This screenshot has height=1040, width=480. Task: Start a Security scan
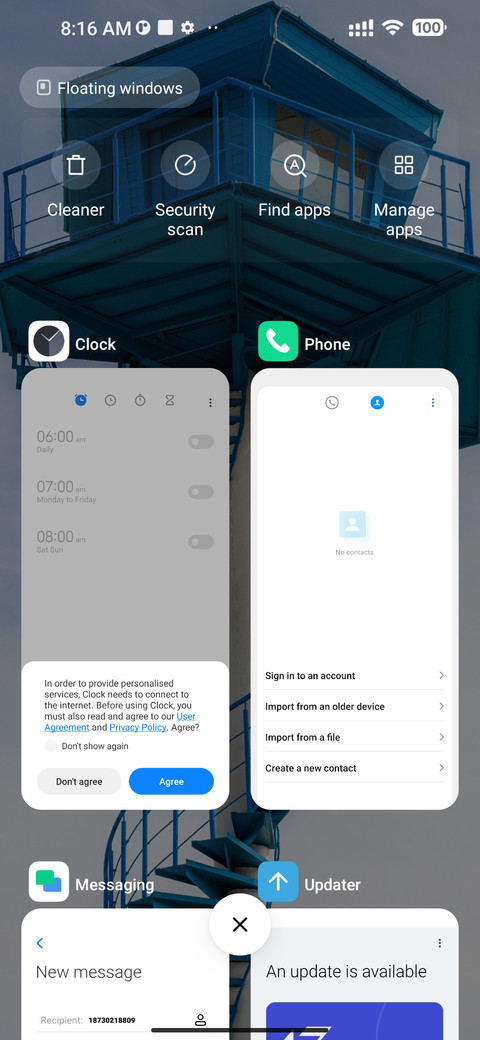(x=185, y=189)
